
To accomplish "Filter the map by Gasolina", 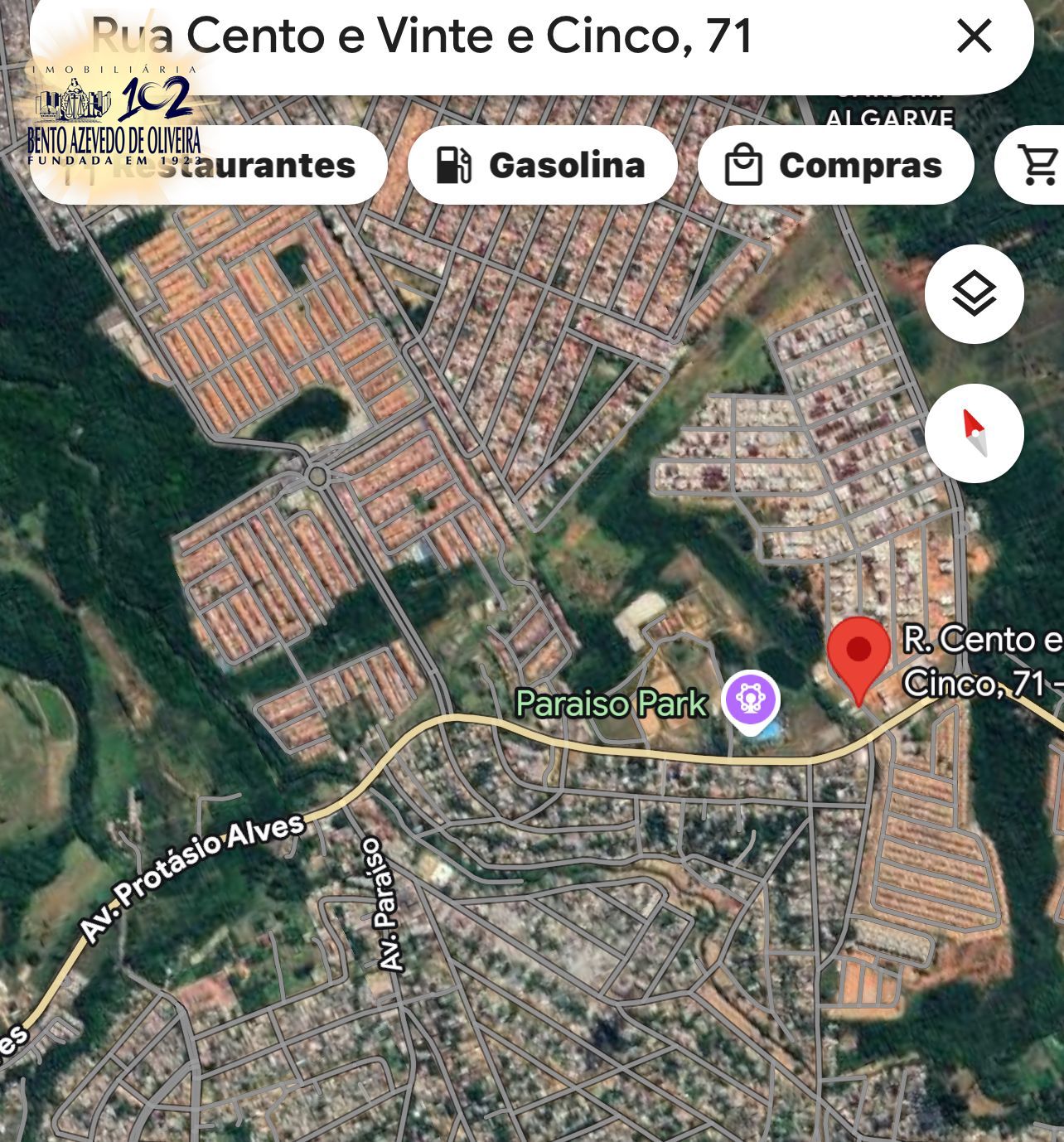I will [541, 165].
